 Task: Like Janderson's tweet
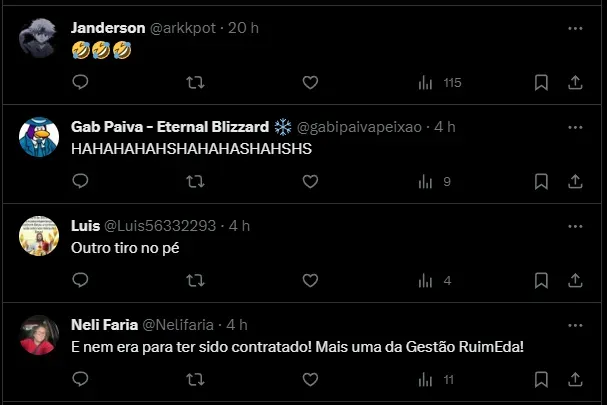[x=310, y=82]
